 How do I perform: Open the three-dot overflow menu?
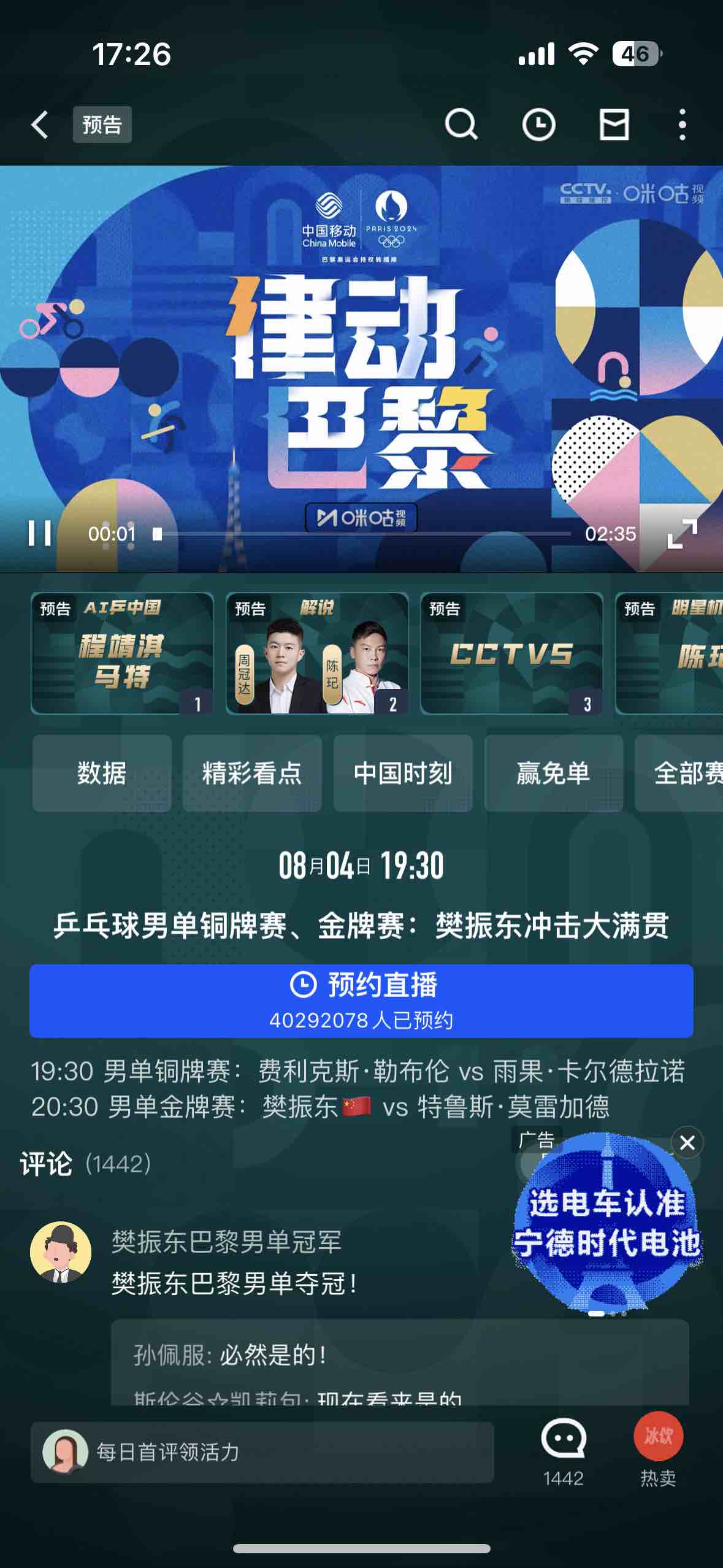[x=682, y=125]
